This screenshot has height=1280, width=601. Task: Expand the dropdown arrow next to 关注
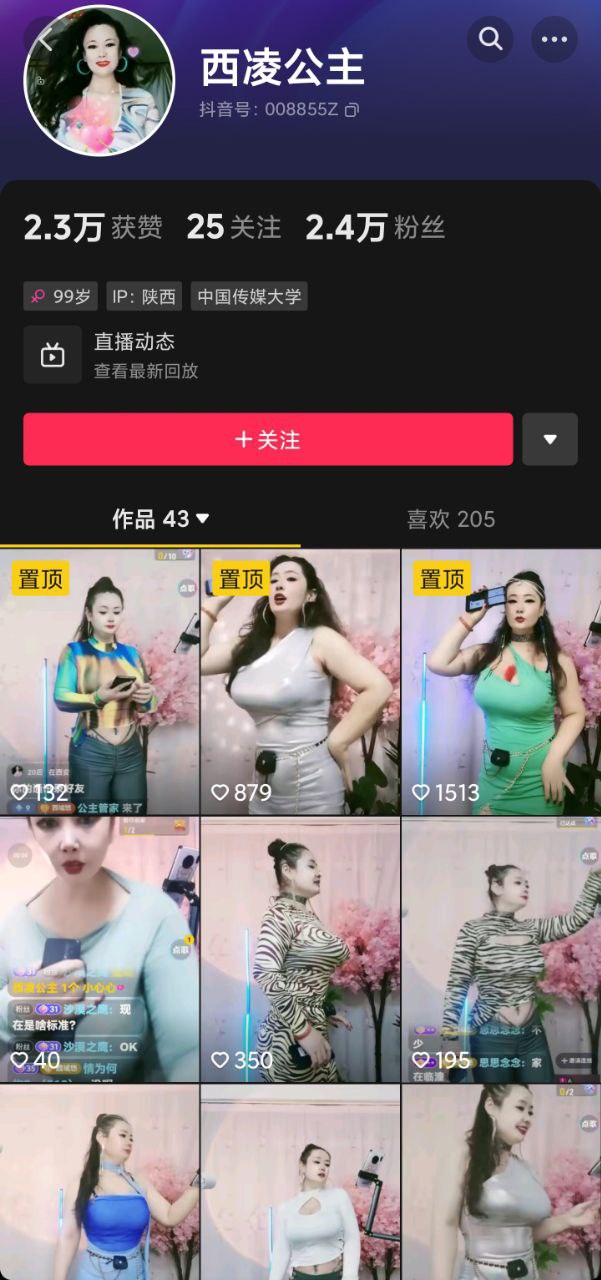click(550, 439)
